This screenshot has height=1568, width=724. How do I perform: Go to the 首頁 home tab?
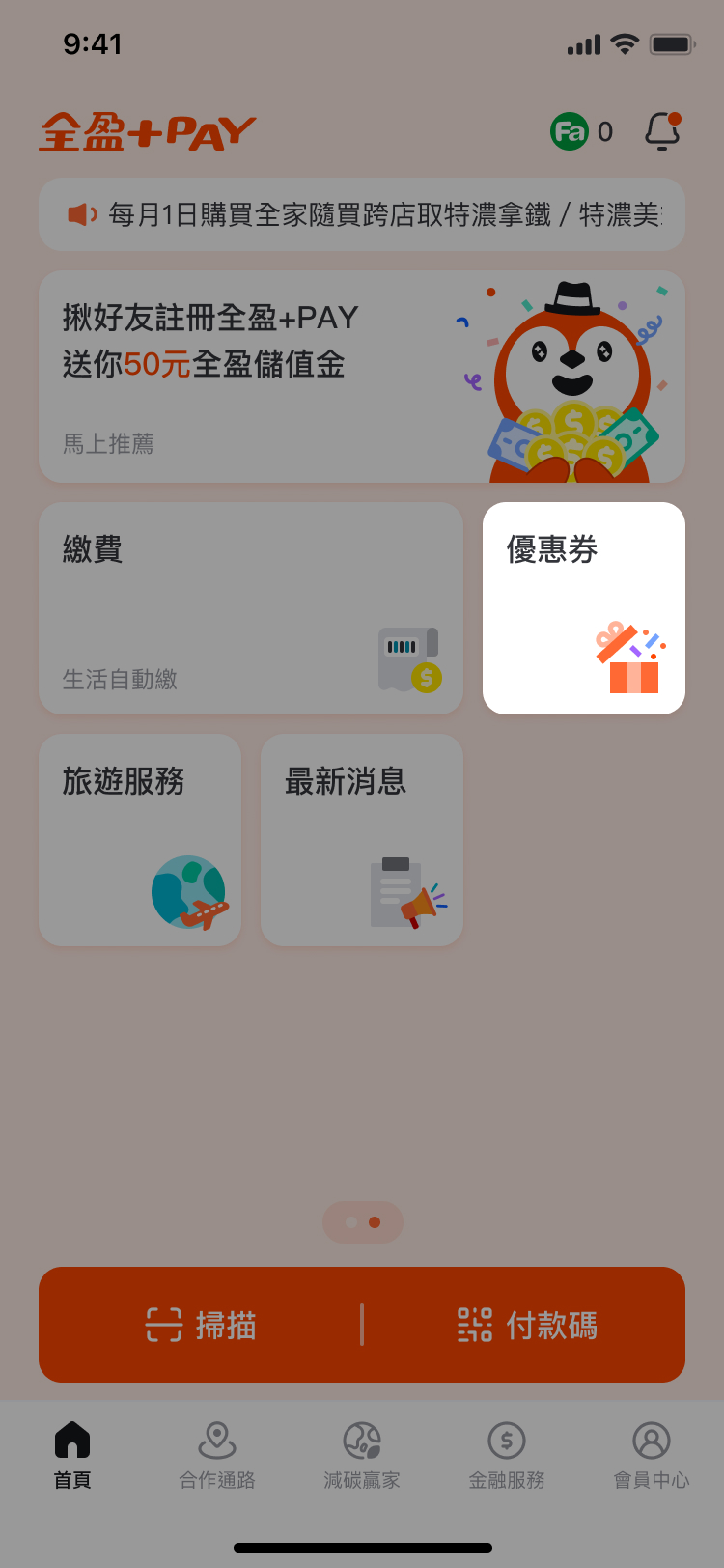click(x=72, y=1455)
